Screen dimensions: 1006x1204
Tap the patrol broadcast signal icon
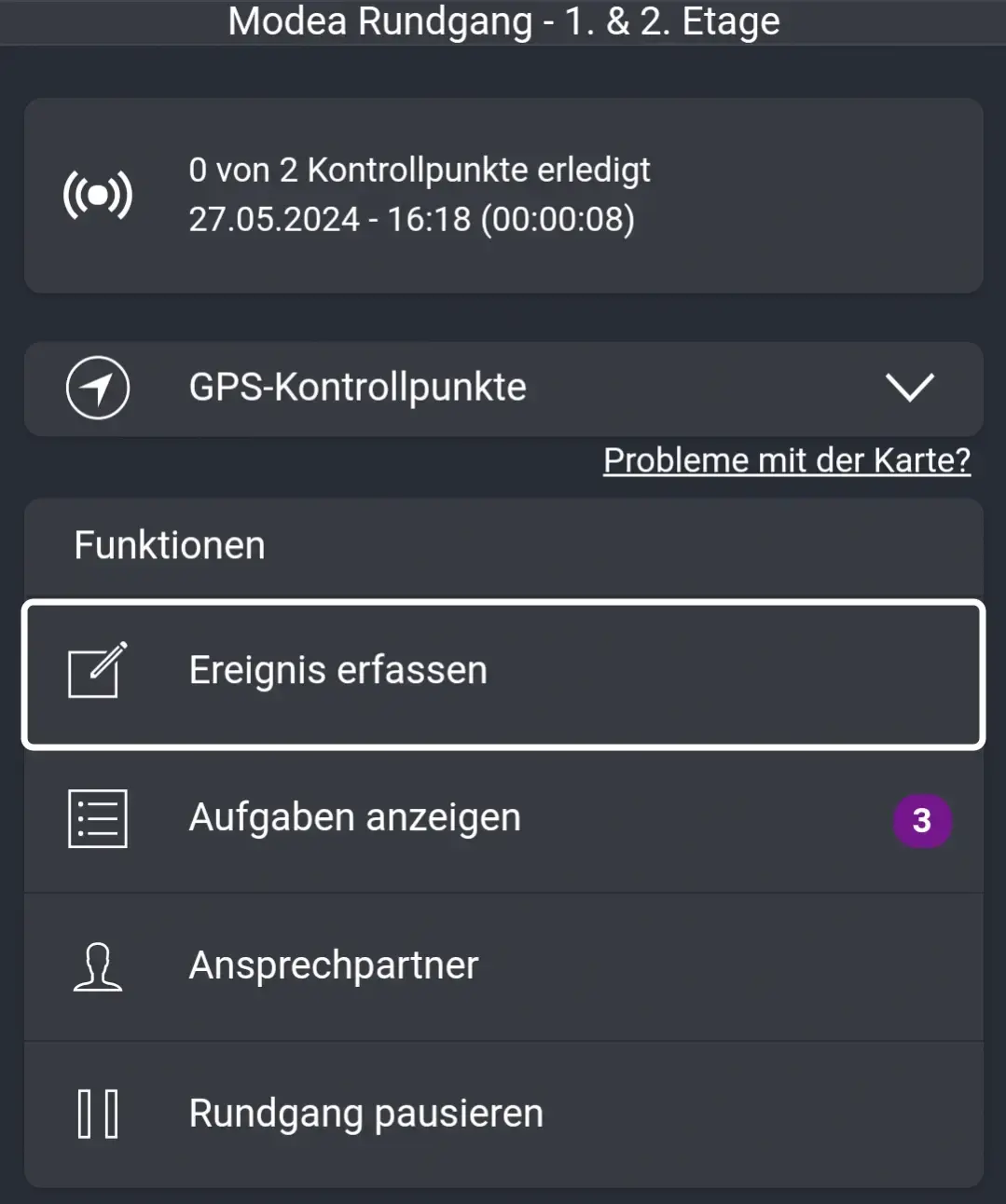(x=97, y=195)
